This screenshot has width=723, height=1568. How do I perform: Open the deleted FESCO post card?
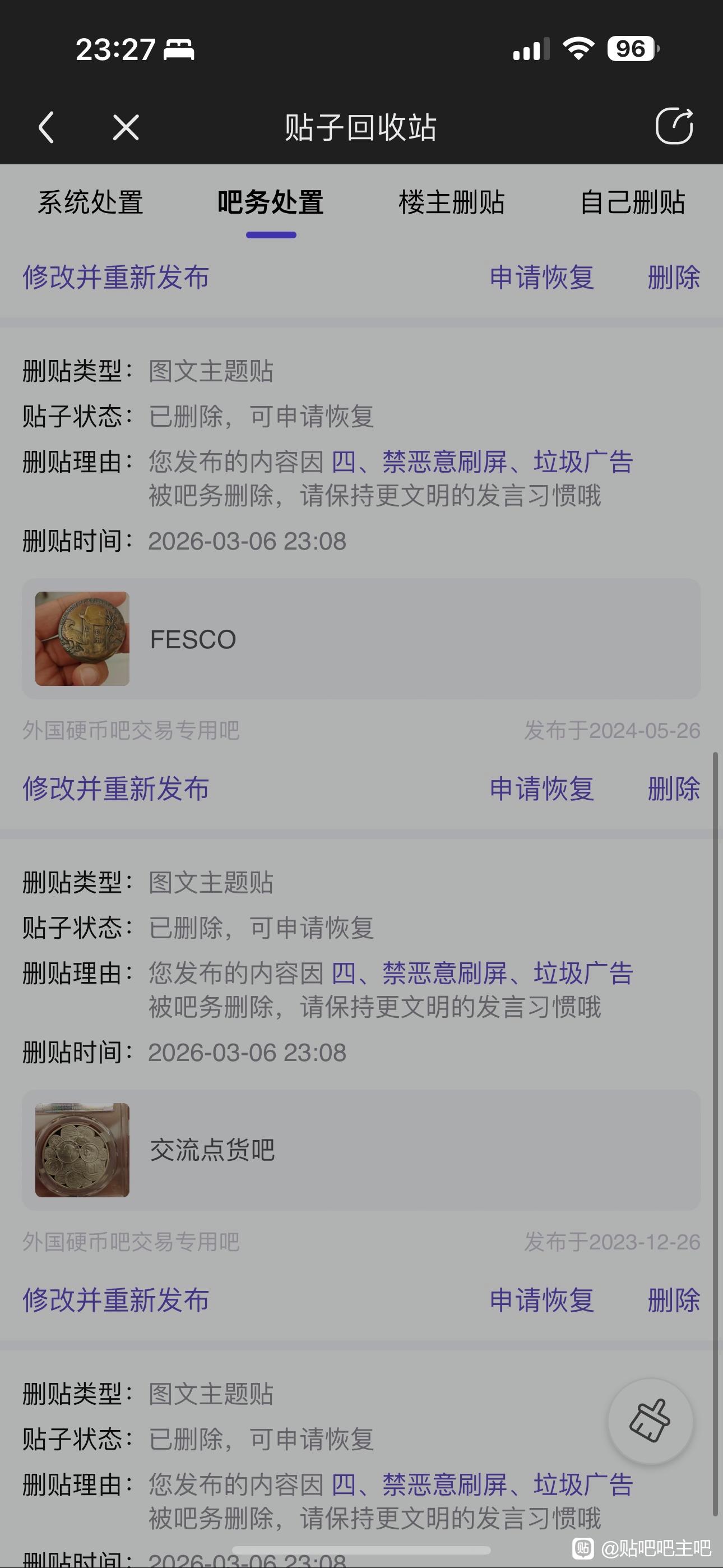[361, 639]
